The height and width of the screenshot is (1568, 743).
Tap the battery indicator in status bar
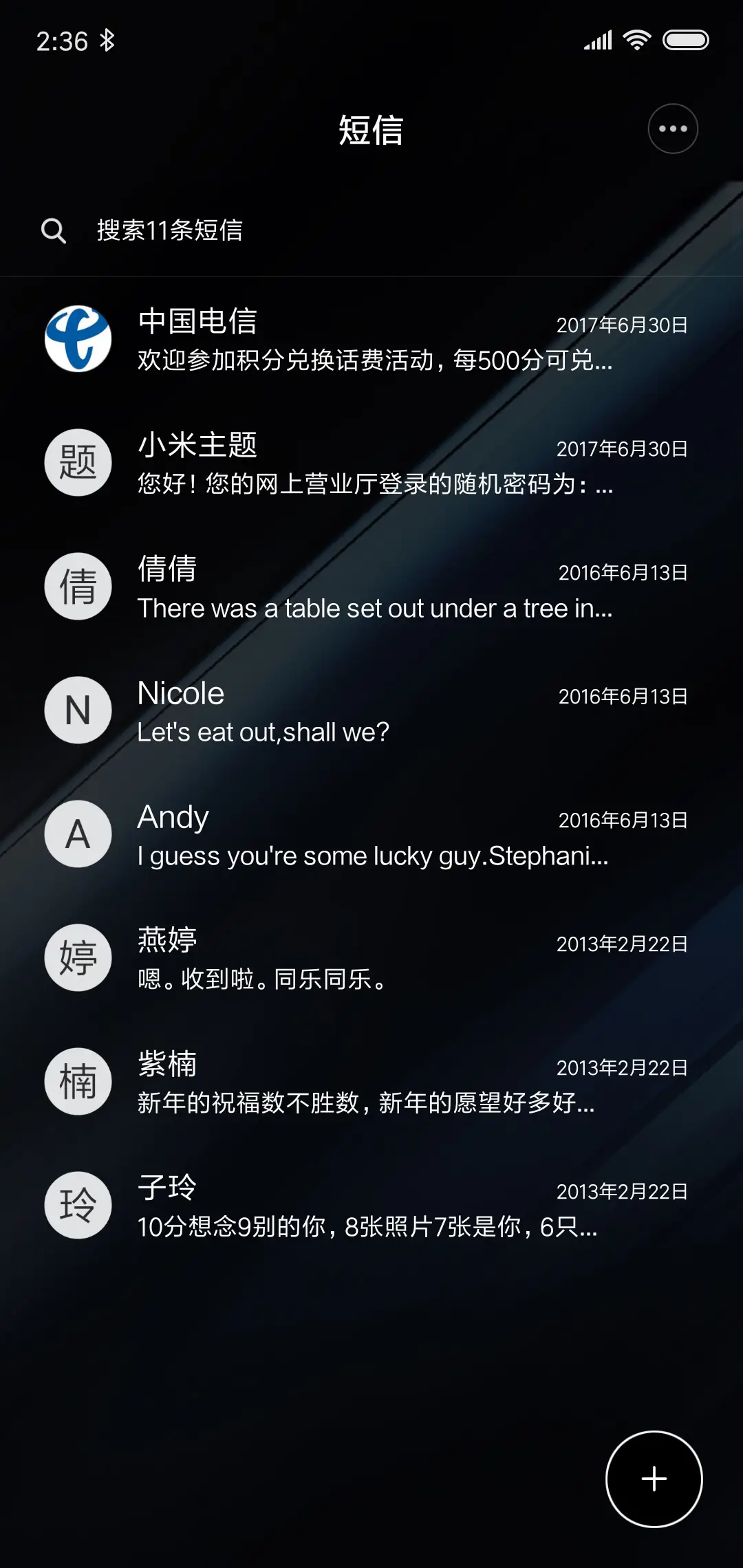(686, 39)
